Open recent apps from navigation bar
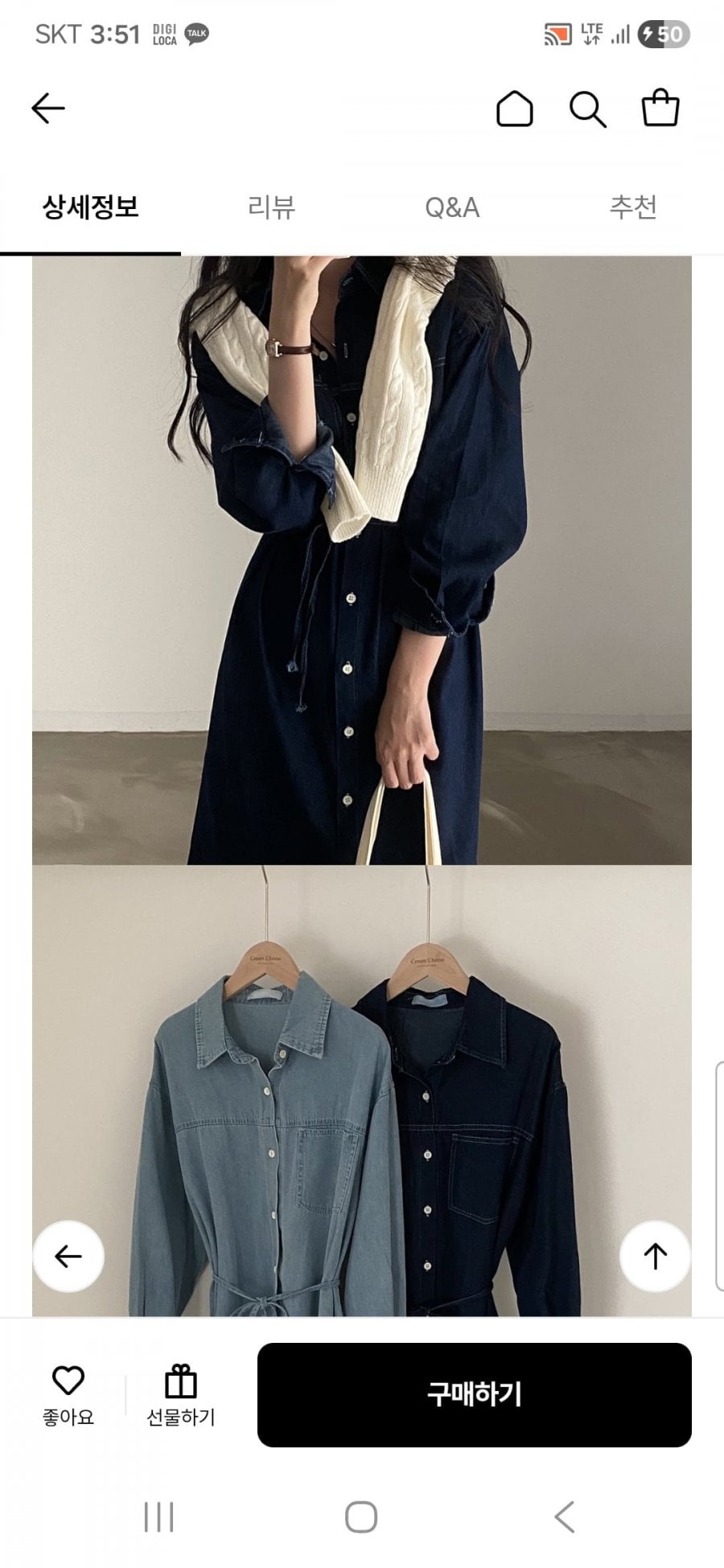The image size is (724, 1568). click(158, 1517)
